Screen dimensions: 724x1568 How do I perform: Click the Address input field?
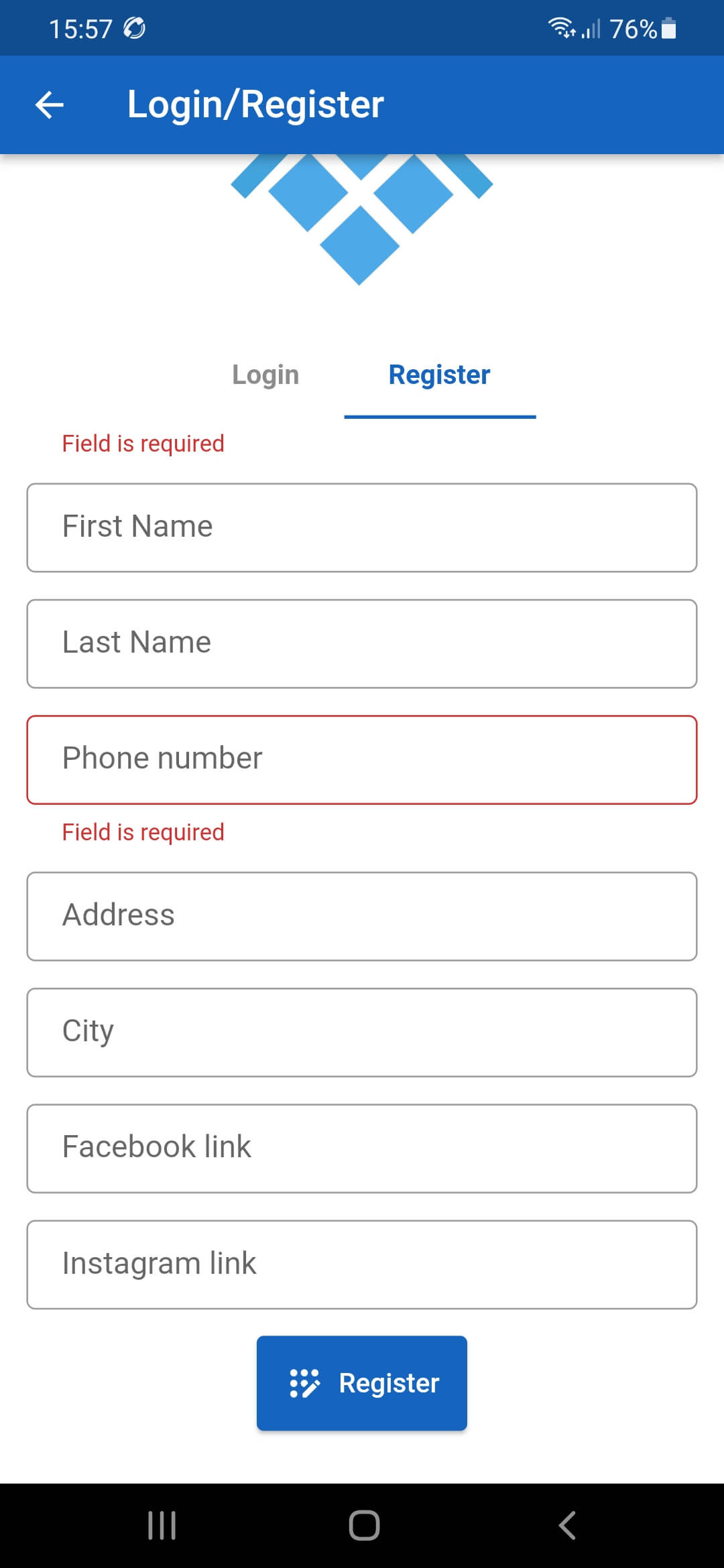point(362,915)
